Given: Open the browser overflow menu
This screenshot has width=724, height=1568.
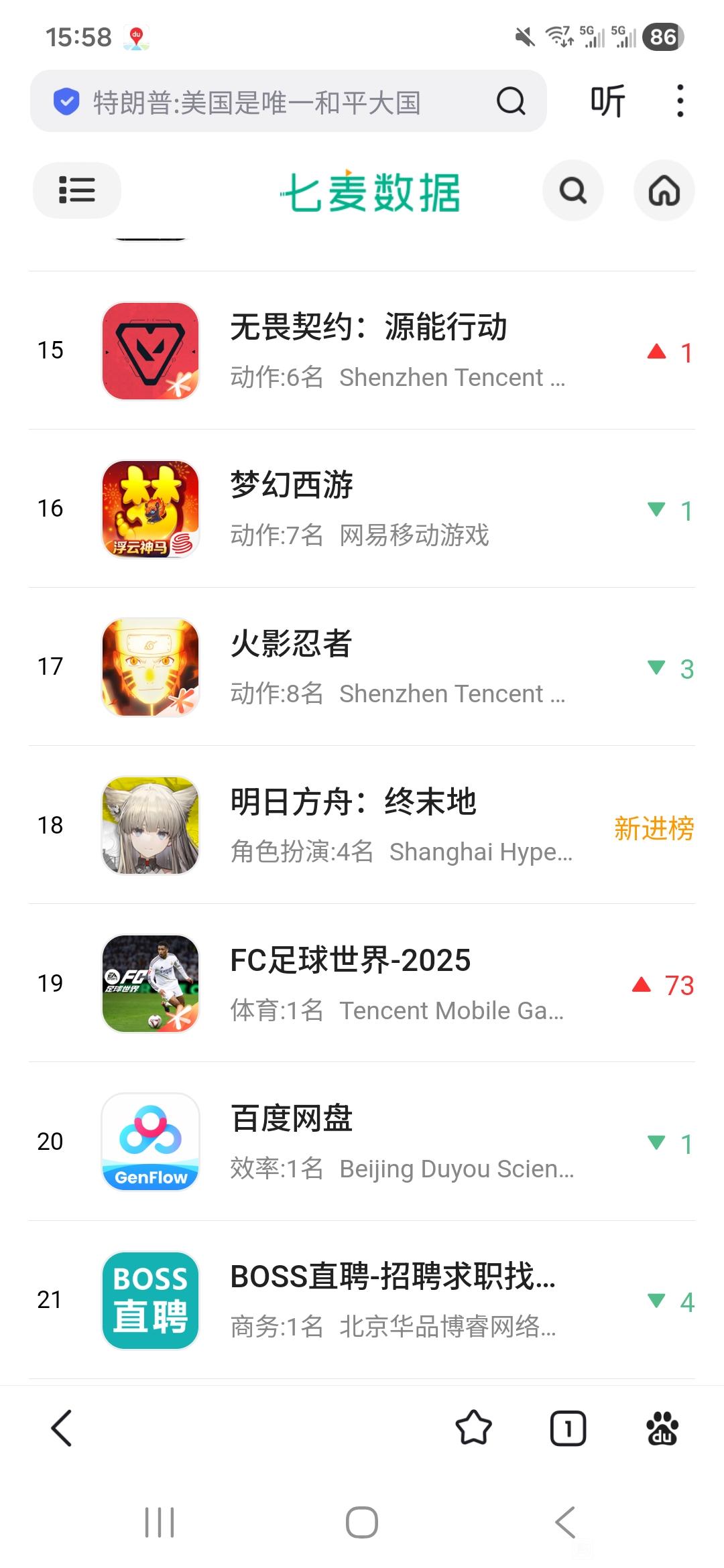Looking at the screenshot, I should click(680, 102).
